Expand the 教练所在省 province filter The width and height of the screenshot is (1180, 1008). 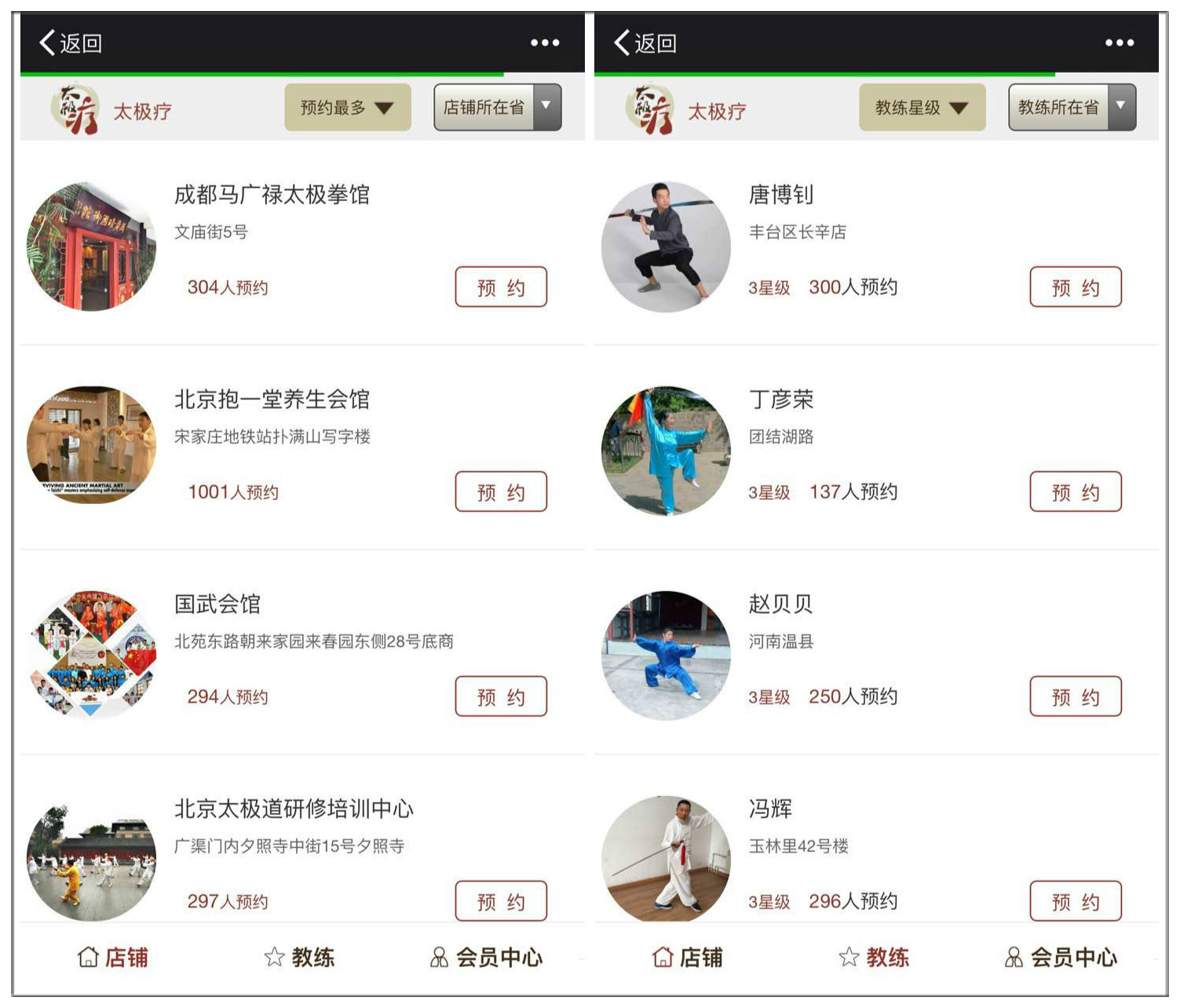coord(1072,108)
